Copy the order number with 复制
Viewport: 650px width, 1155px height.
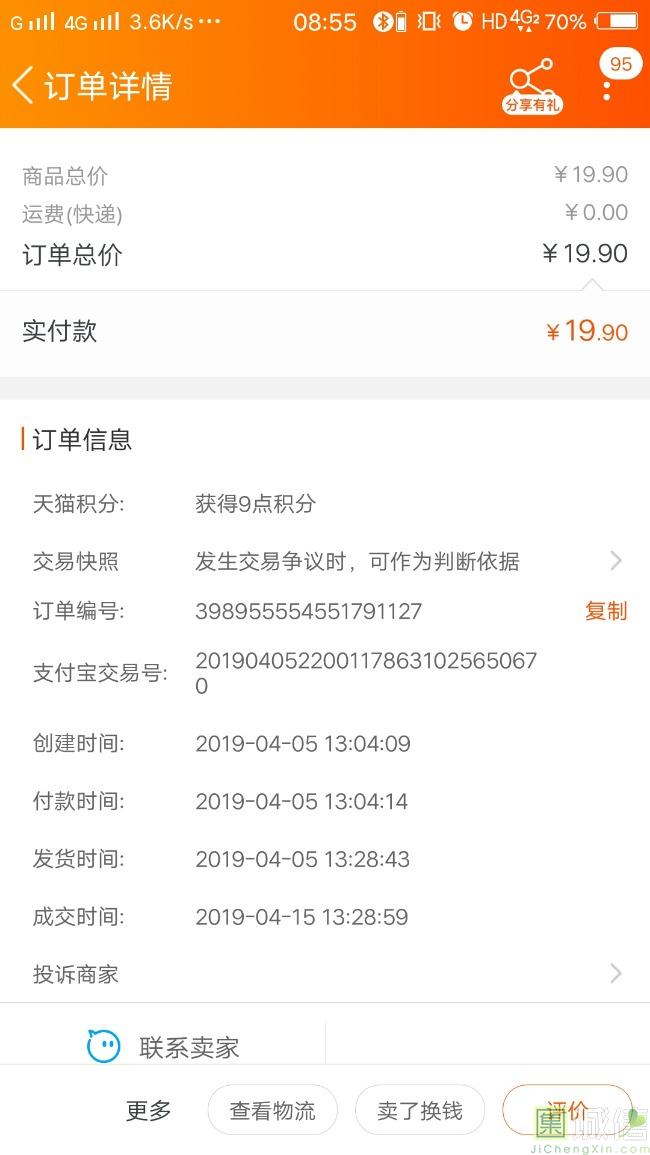[x=606, y=611]
